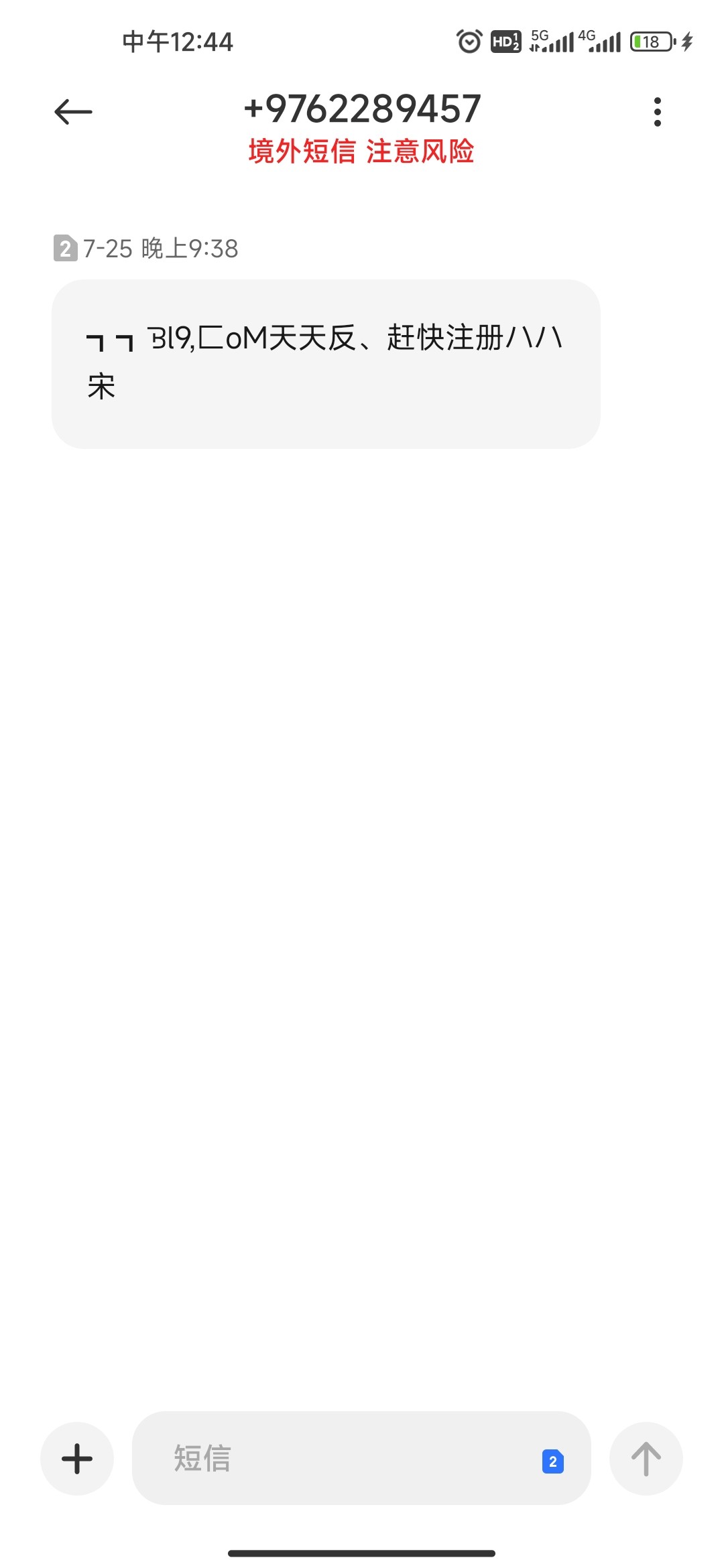Send the message with the up arrow
This screenshot has height=1568, width=724.
click(646, 1458)
